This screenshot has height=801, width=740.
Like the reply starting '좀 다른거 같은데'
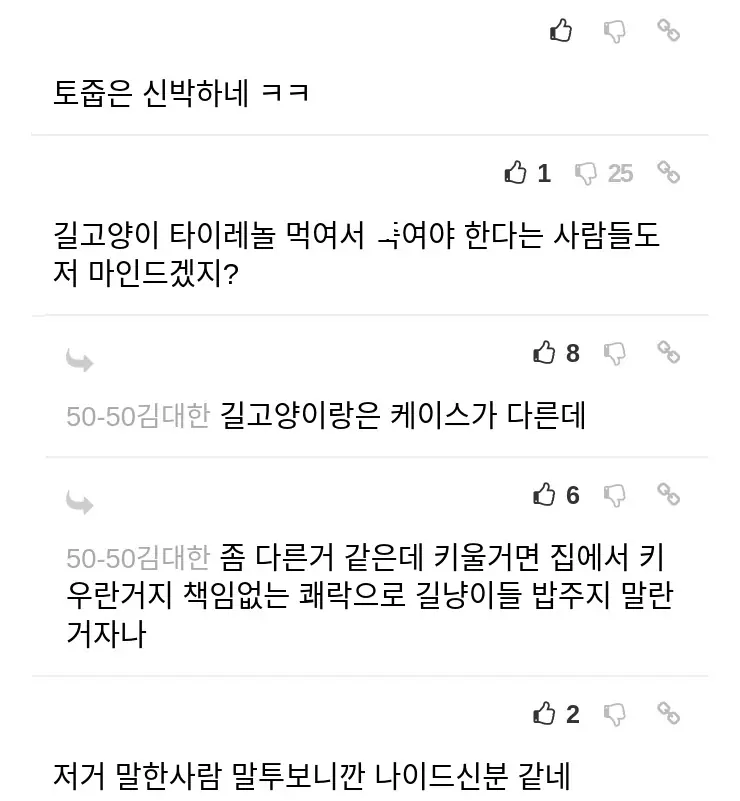(x=544, y=495)
